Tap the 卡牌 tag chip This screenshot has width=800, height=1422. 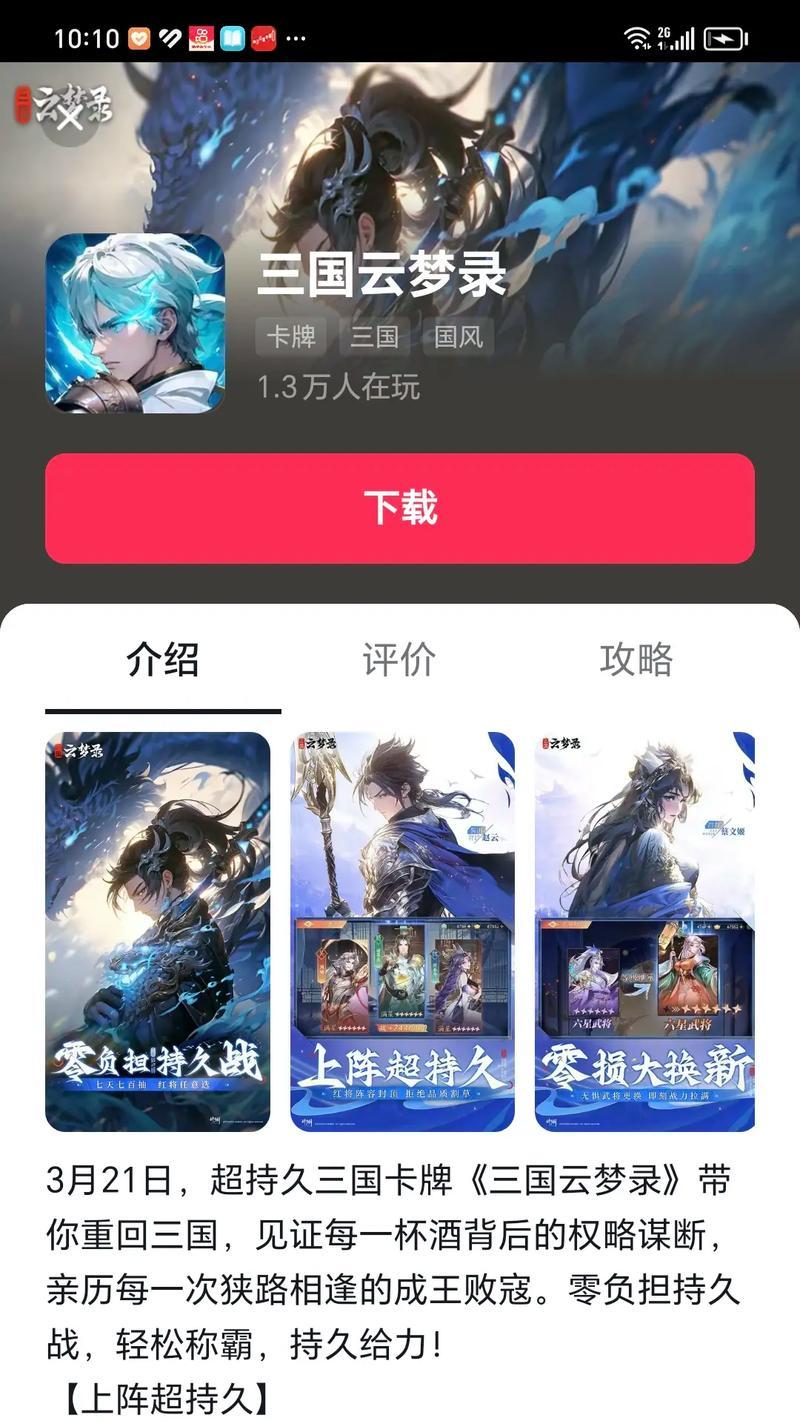click(291, 337)
